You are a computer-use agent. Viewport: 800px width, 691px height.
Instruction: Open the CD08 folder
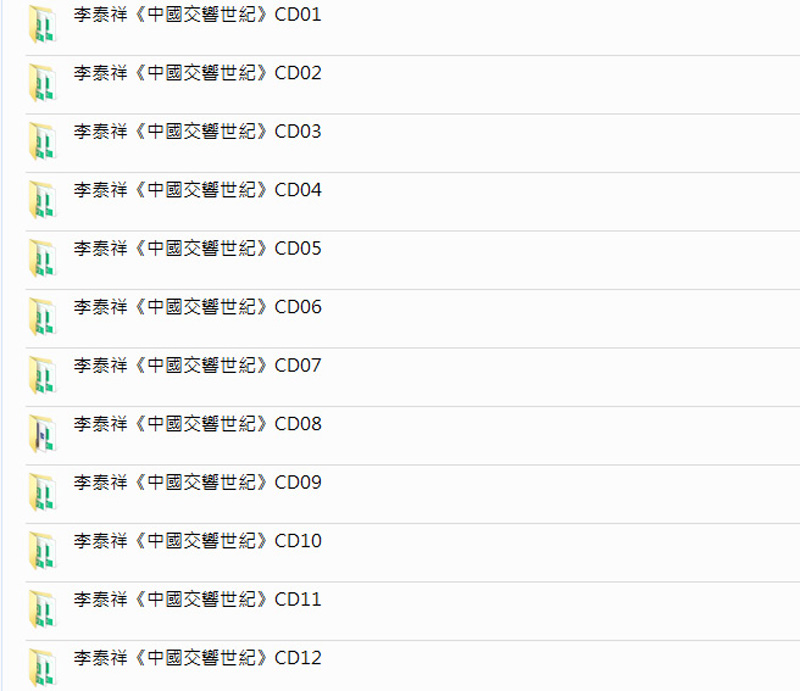pyautogui.click(x=197, y=424)
